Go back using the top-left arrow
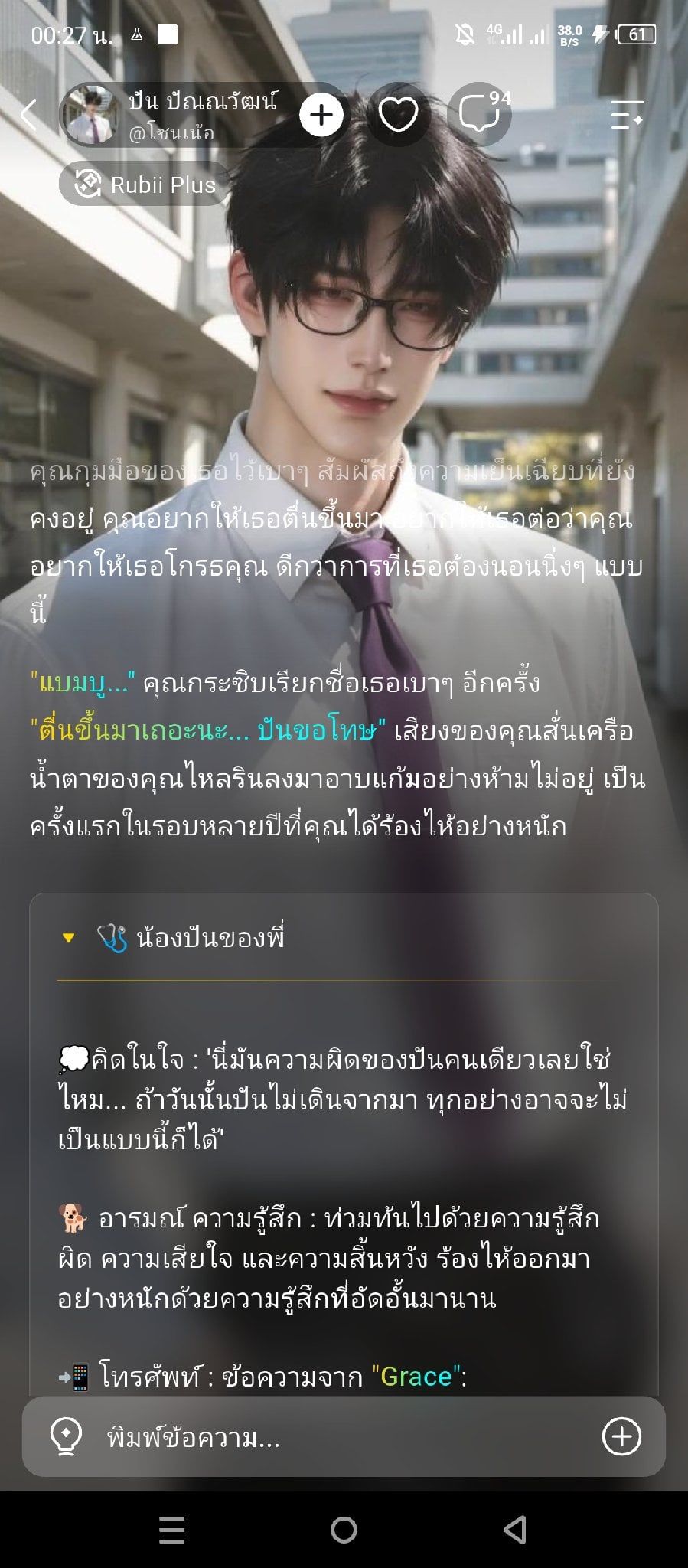This screenshot has width=688, height=1568. pyautogui.click(x=29, y=115)
